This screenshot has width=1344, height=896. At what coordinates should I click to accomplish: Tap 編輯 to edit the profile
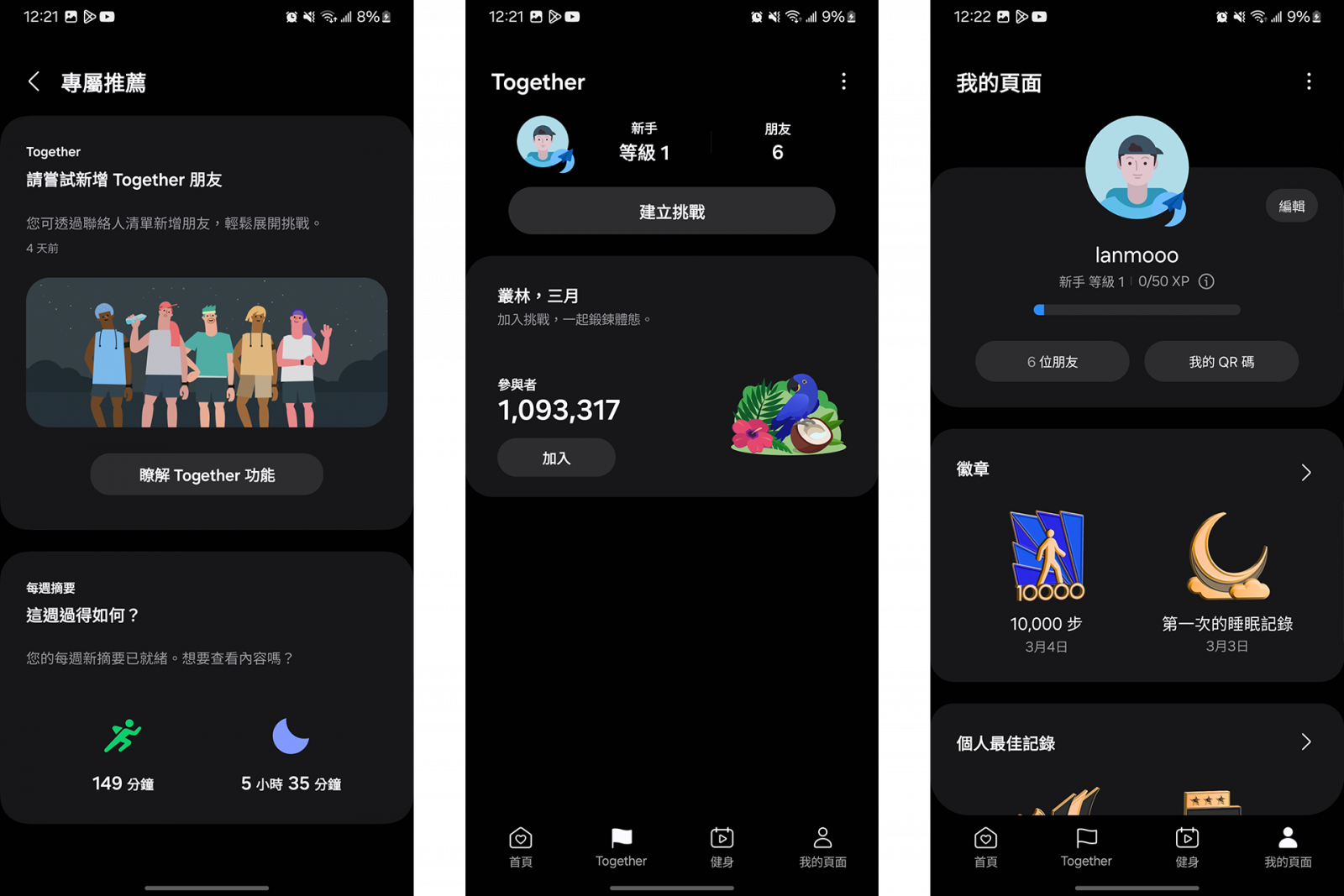tap(1291, 206)
